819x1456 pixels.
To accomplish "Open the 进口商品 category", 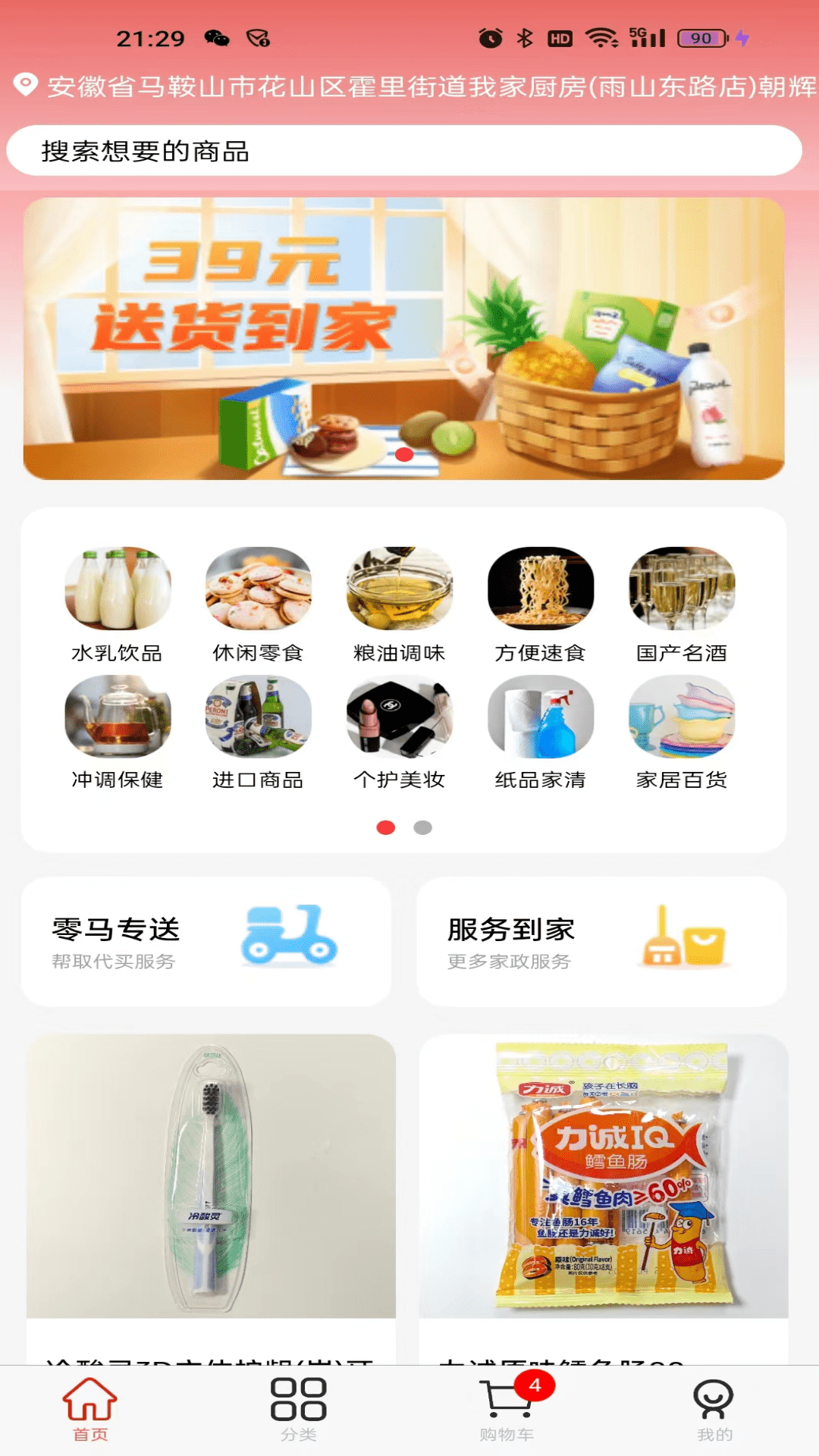I will point(259,719).
